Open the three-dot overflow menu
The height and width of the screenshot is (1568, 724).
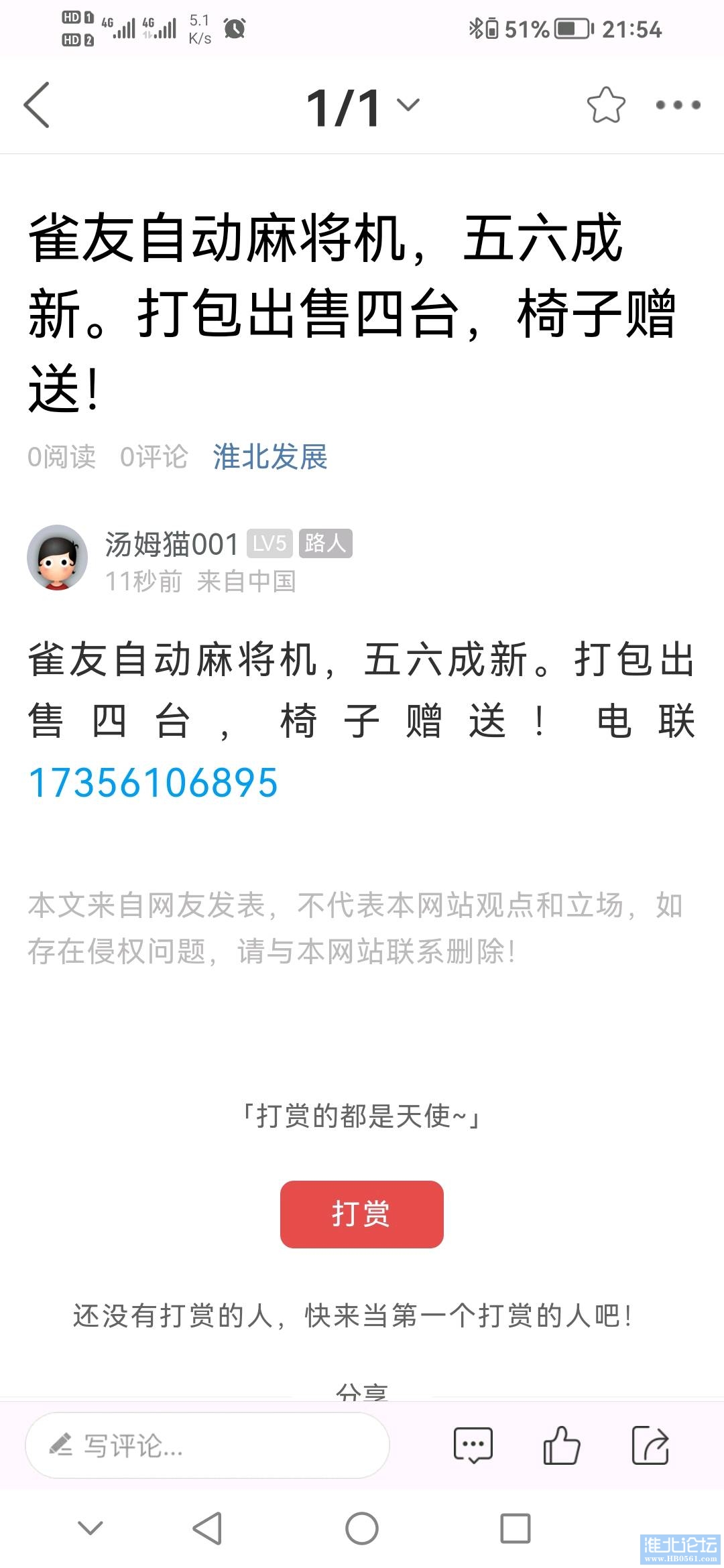click(678, 105)
